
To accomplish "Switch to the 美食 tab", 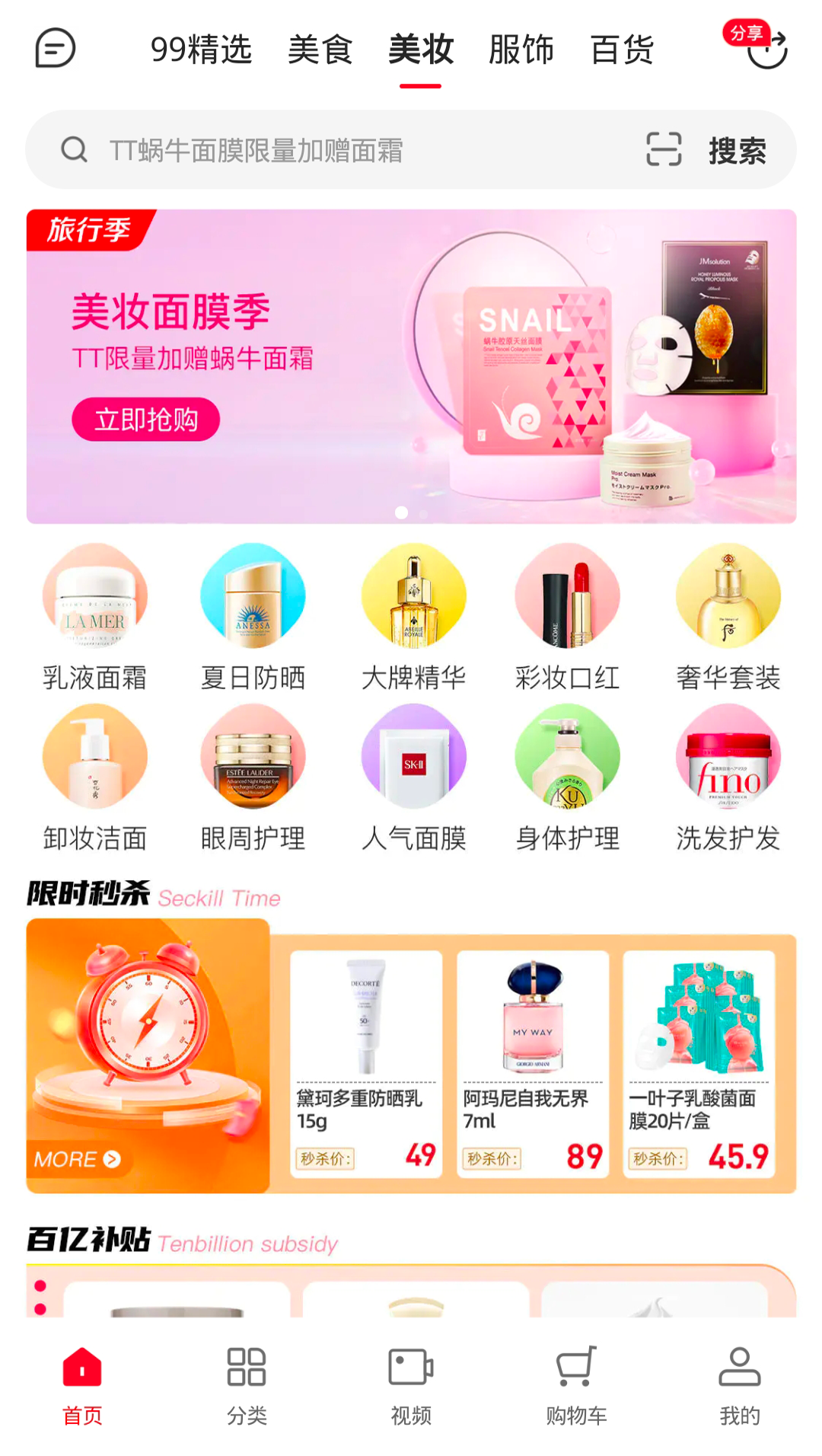I will (x=320, y=50).
